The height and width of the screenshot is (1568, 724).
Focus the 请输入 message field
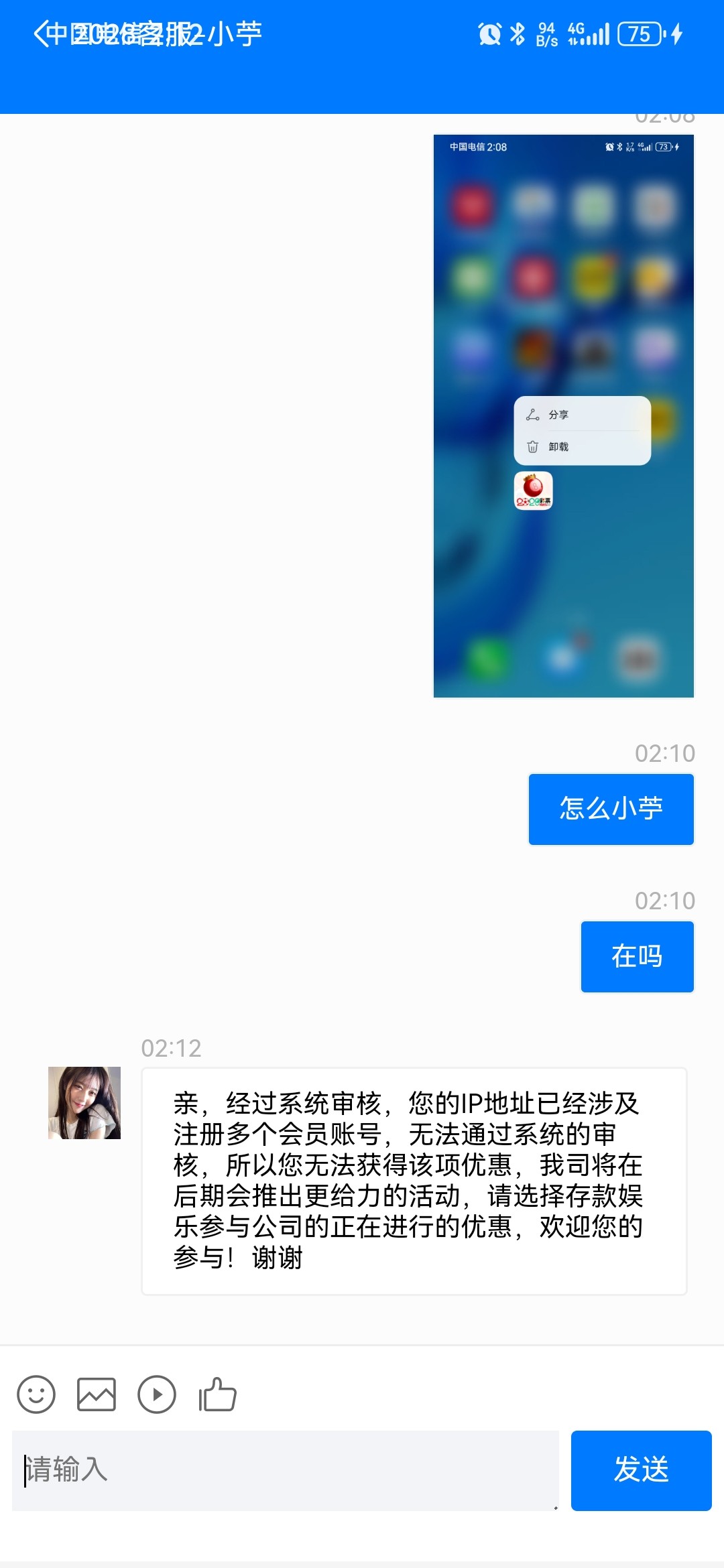(x=285, y=1470)
